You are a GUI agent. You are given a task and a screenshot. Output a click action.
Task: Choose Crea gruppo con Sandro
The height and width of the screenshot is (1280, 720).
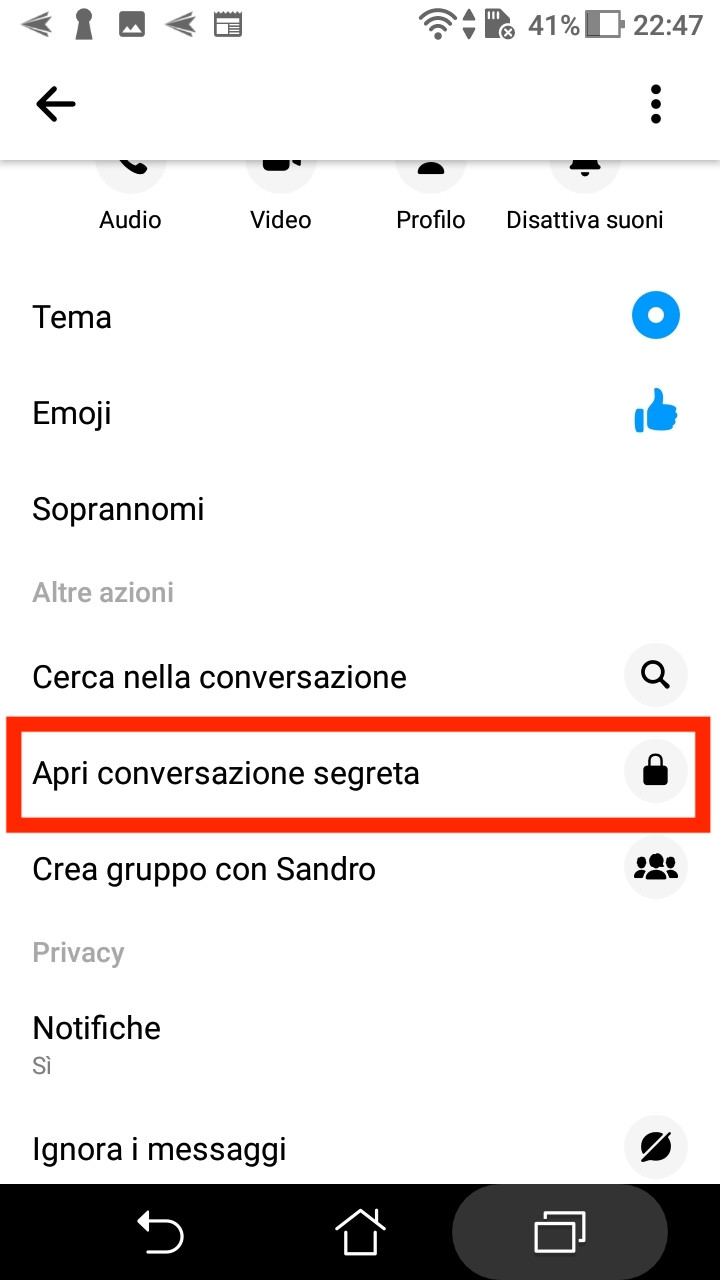tap(360, 869)
